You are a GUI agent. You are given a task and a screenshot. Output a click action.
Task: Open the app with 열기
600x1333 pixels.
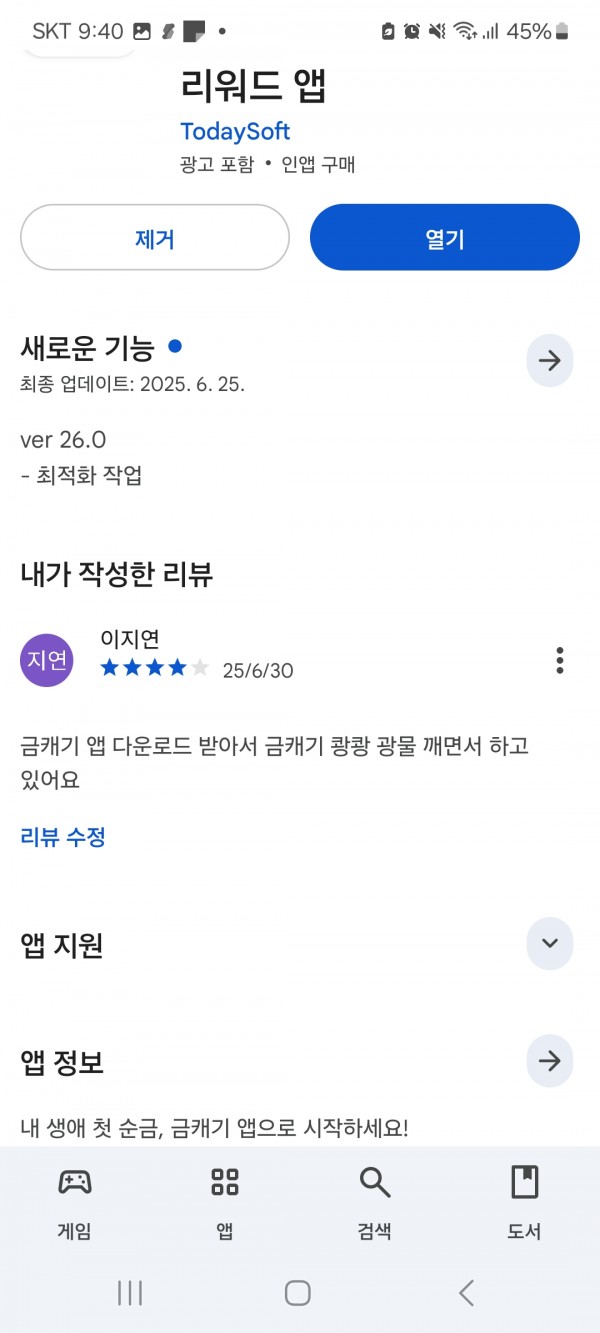pos(445,238)
